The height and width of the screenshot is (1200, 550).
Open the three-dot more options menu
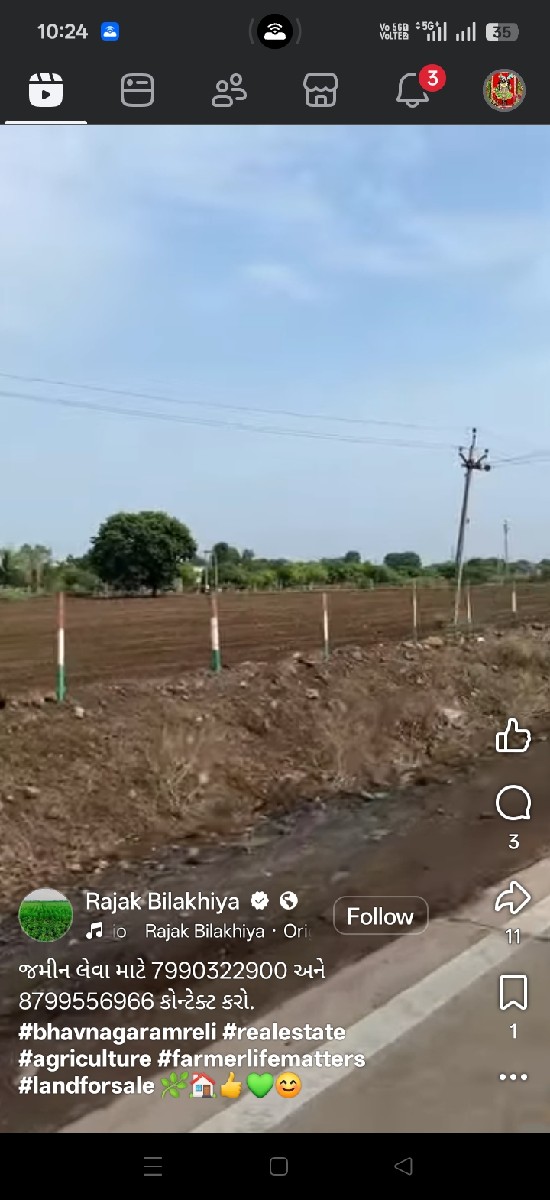513,1077
